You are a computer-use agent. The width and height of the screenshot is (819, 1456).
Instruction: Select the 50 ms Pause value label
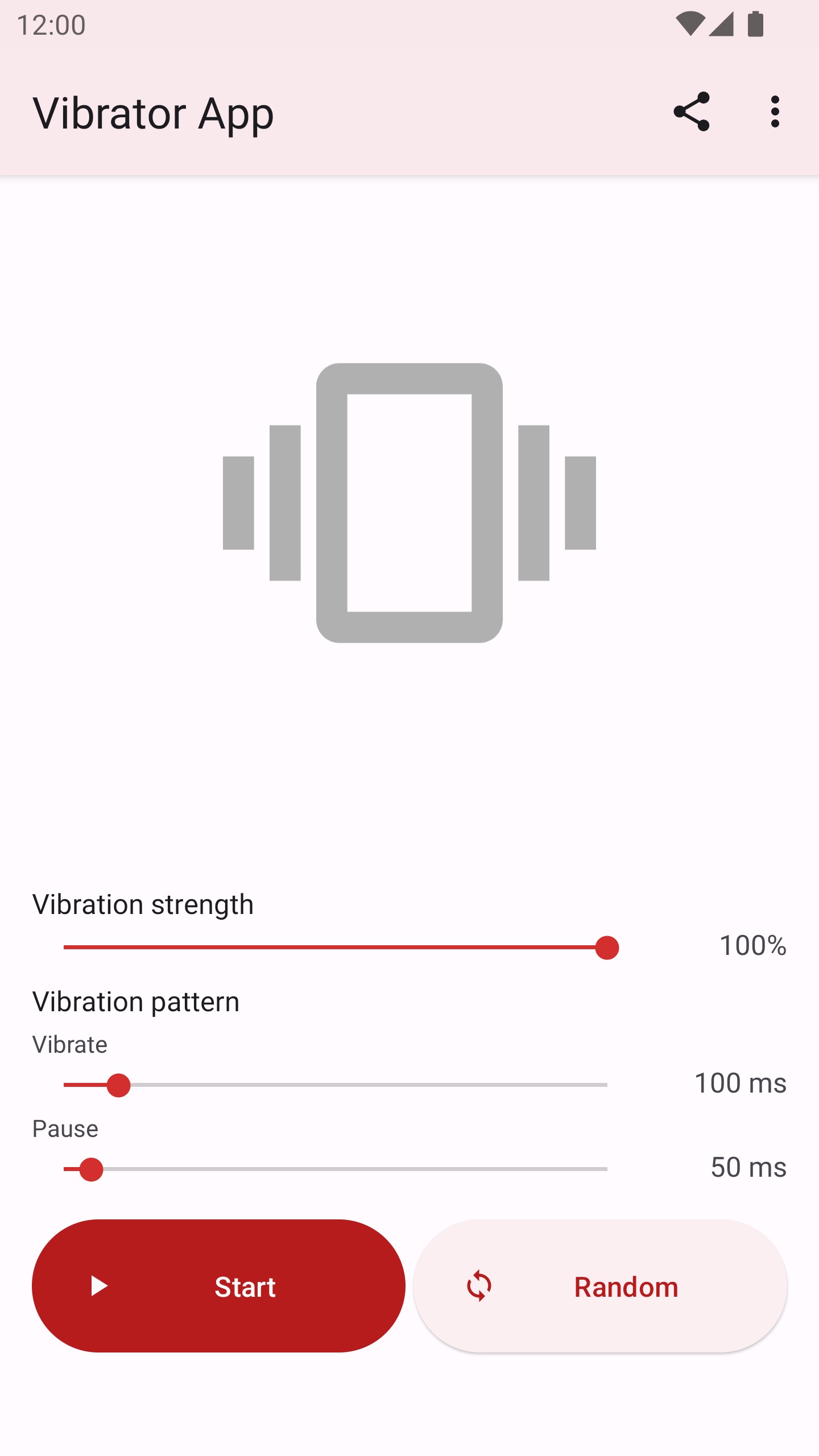click(x=748, y=1166)
